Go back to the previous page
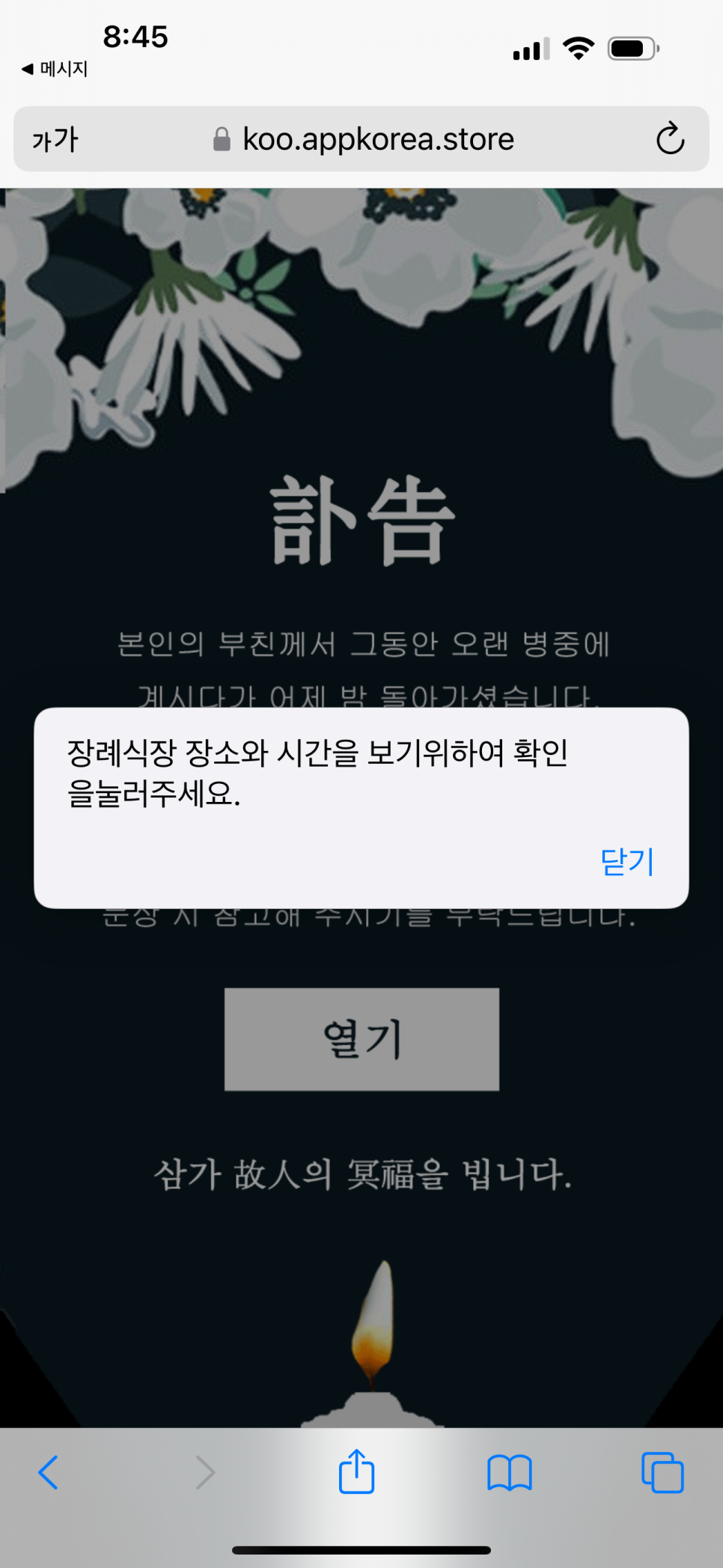723x1568 pixels. tap(49, 1473)
